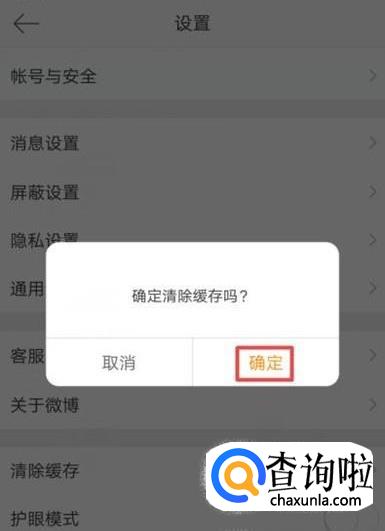
Task: Cancel the dialog with 取消
Action: [x=119, y=363]
